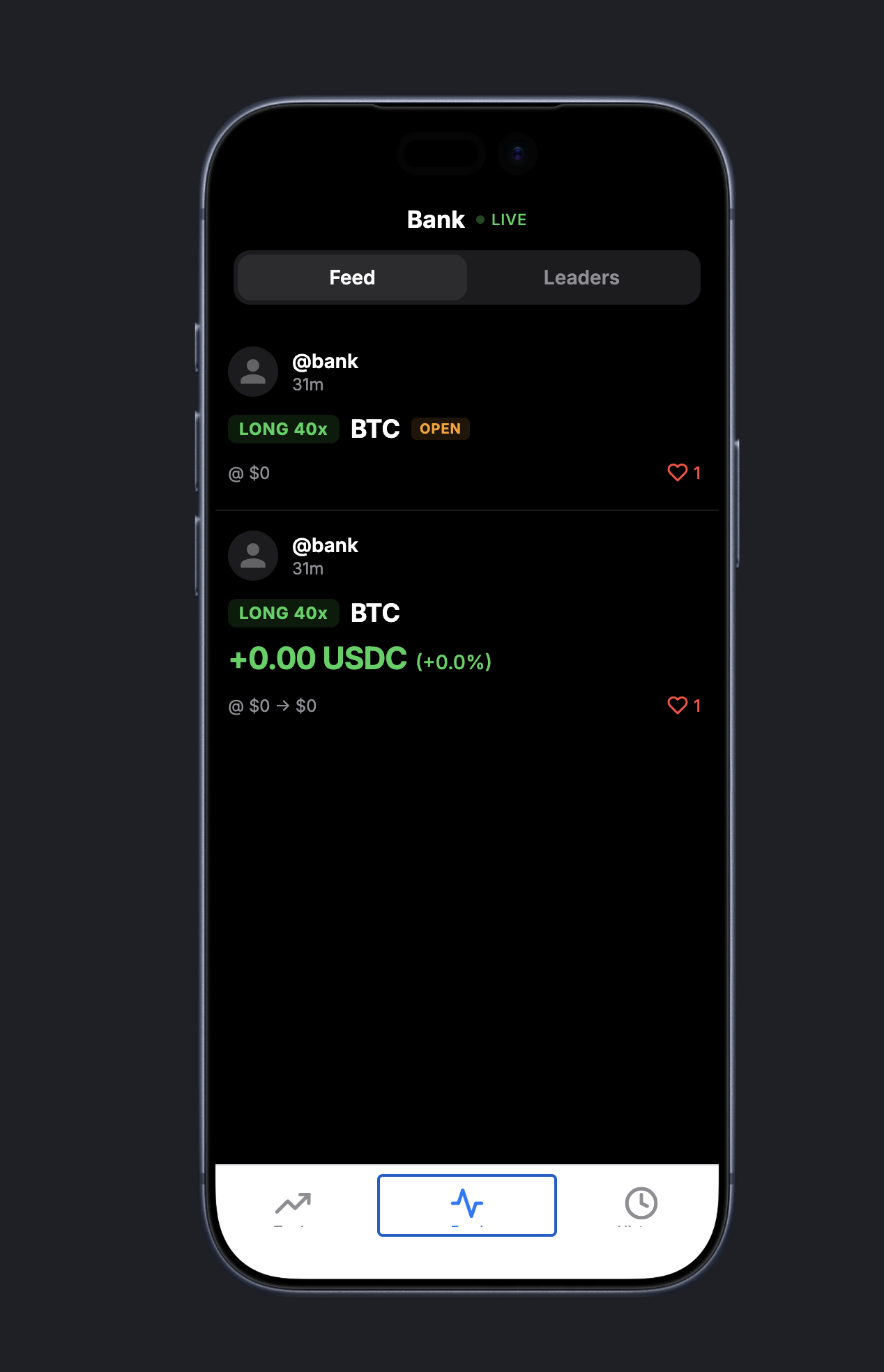Go to the clock history tab

641,1204
